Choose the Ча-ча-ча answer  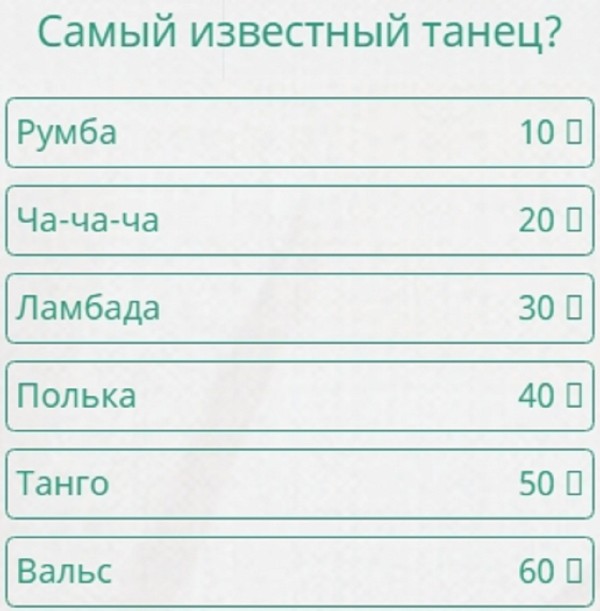[x=300, y=220]
